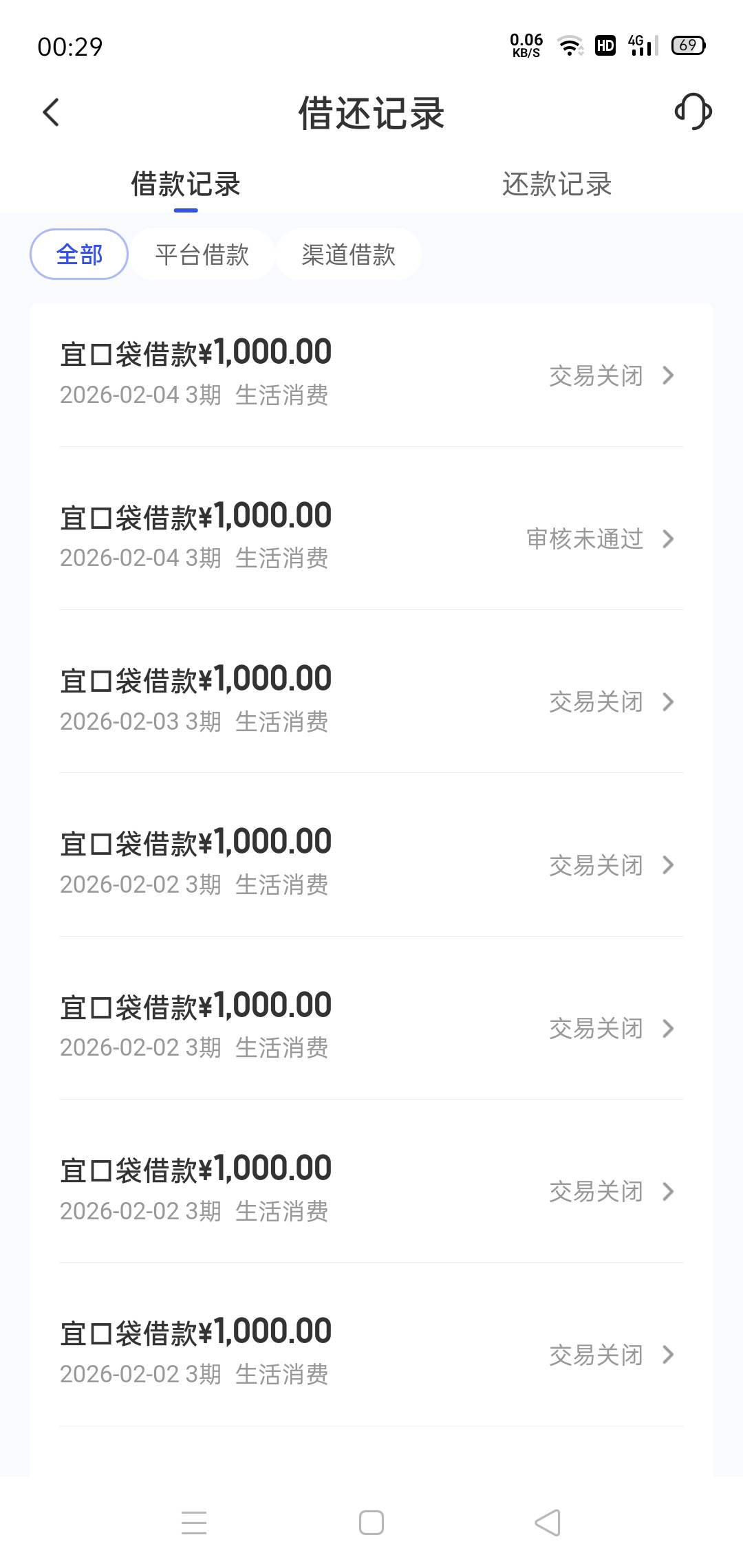Viewport: 743px width, 1568px height.
Task: Open the 2026-02-04 loan marked 交易关闭
Action: pos(371,375)
